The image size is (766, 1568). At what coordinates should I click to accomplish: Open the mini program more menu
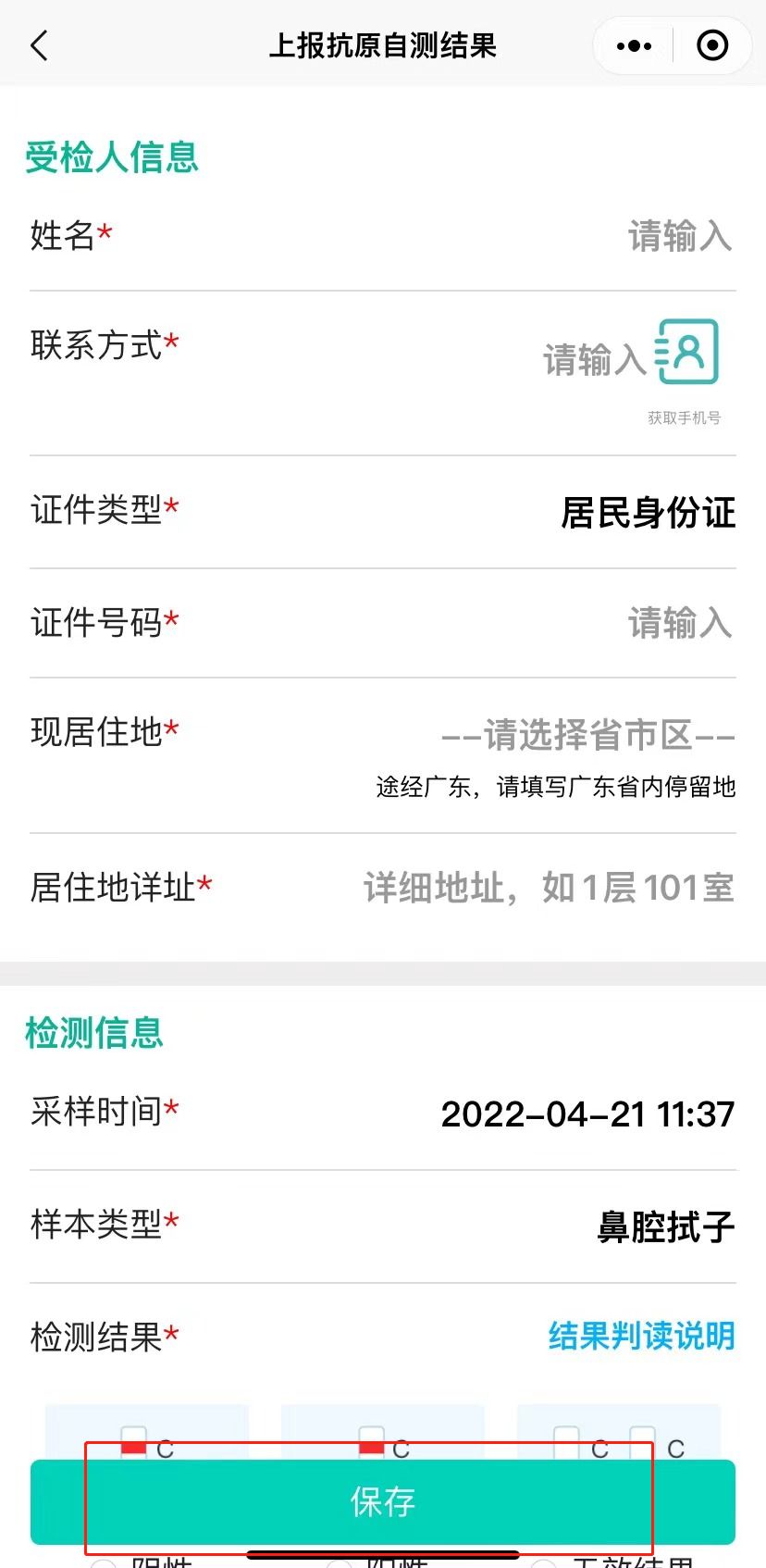634,45
